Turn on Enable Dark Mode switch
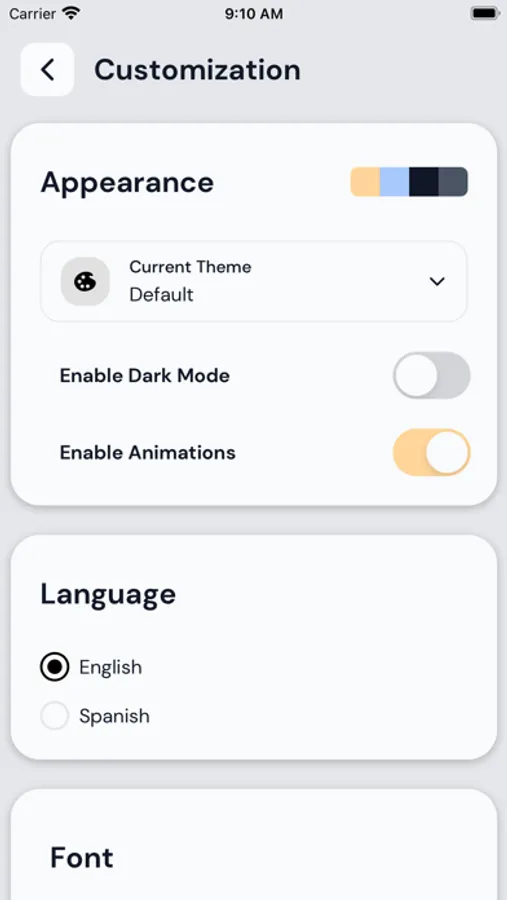Screen dimensions: 507x900 point(432,375)
